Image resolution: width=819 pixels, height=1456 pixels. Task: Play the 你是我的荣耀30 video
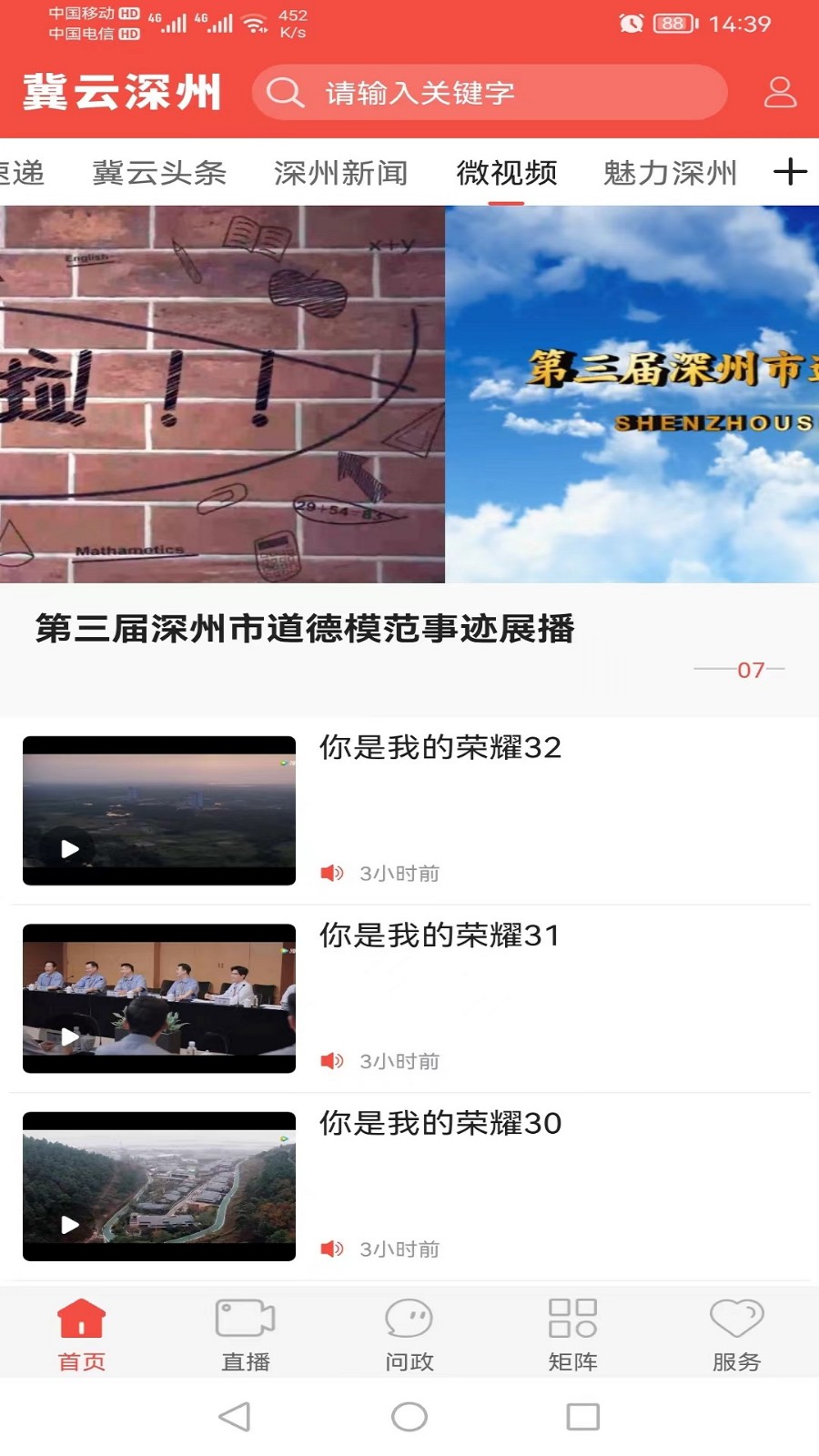click(x=159, y=1187)
